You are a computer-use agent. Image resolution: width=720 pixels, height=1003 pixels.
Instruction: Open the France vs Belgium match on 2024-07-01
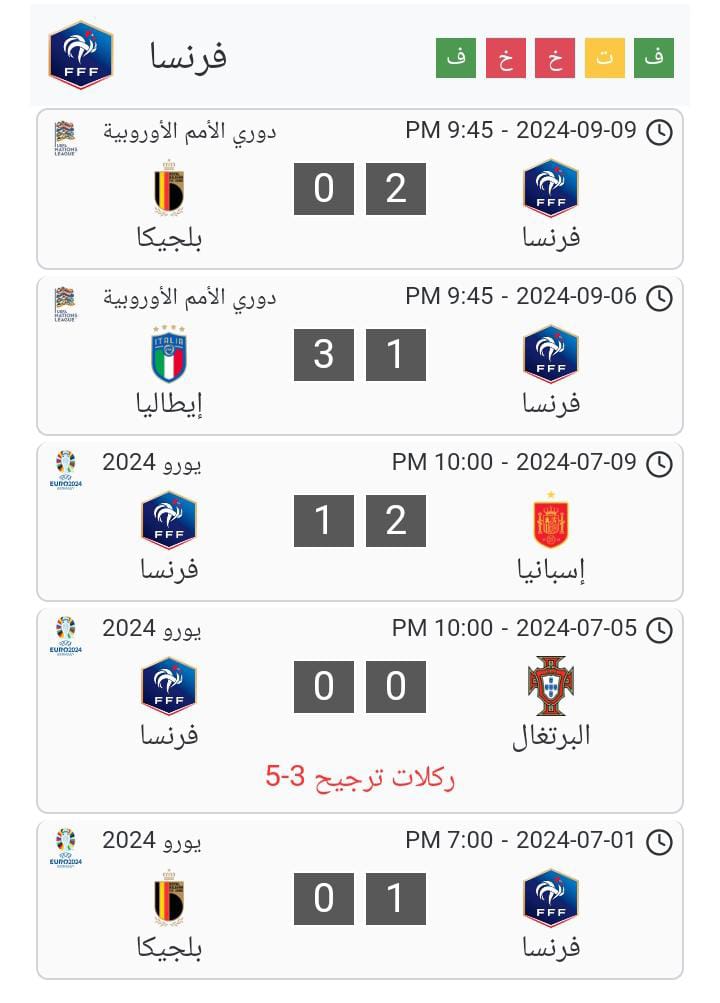(x=360, y=899)
